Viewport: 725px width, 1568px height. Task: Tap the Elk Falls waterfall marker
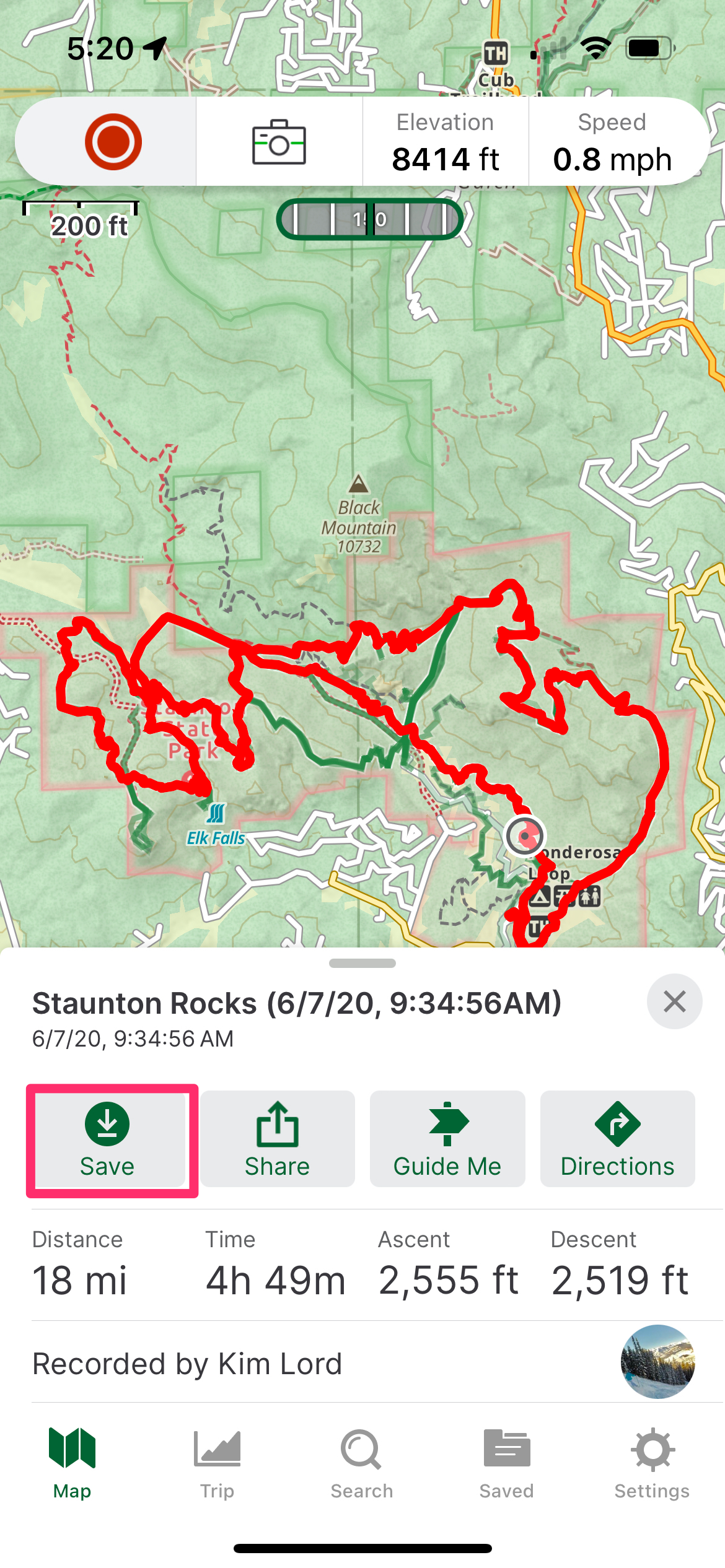point(216,813)
